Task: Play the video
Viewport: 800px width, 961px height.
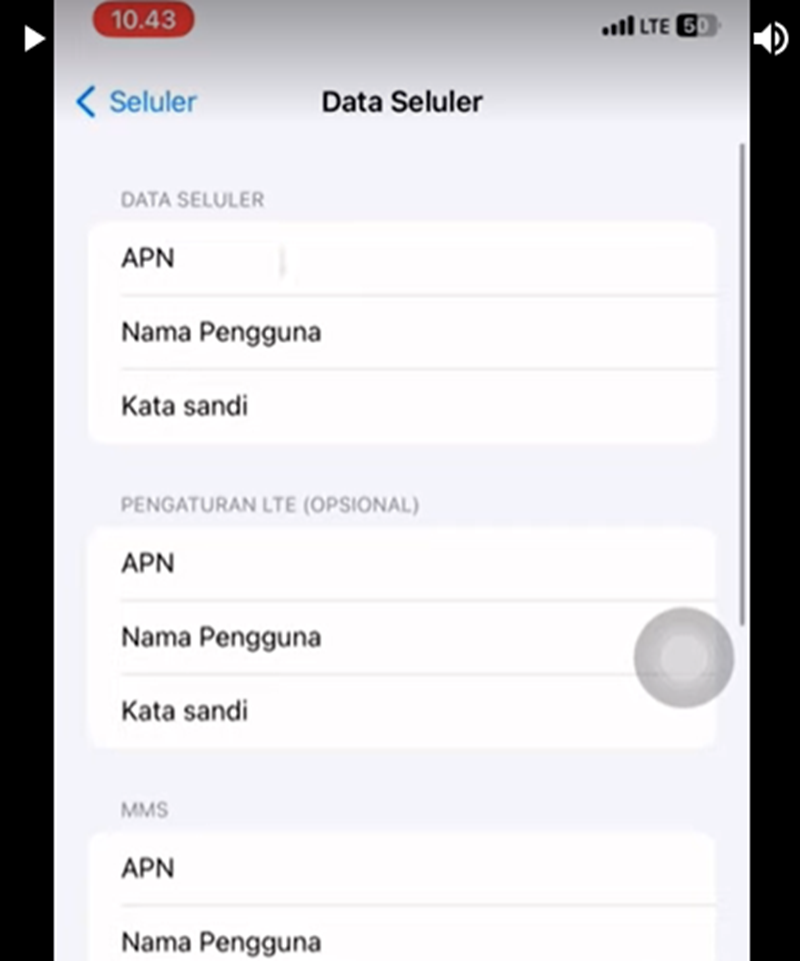Action: [x=34, y=38]
